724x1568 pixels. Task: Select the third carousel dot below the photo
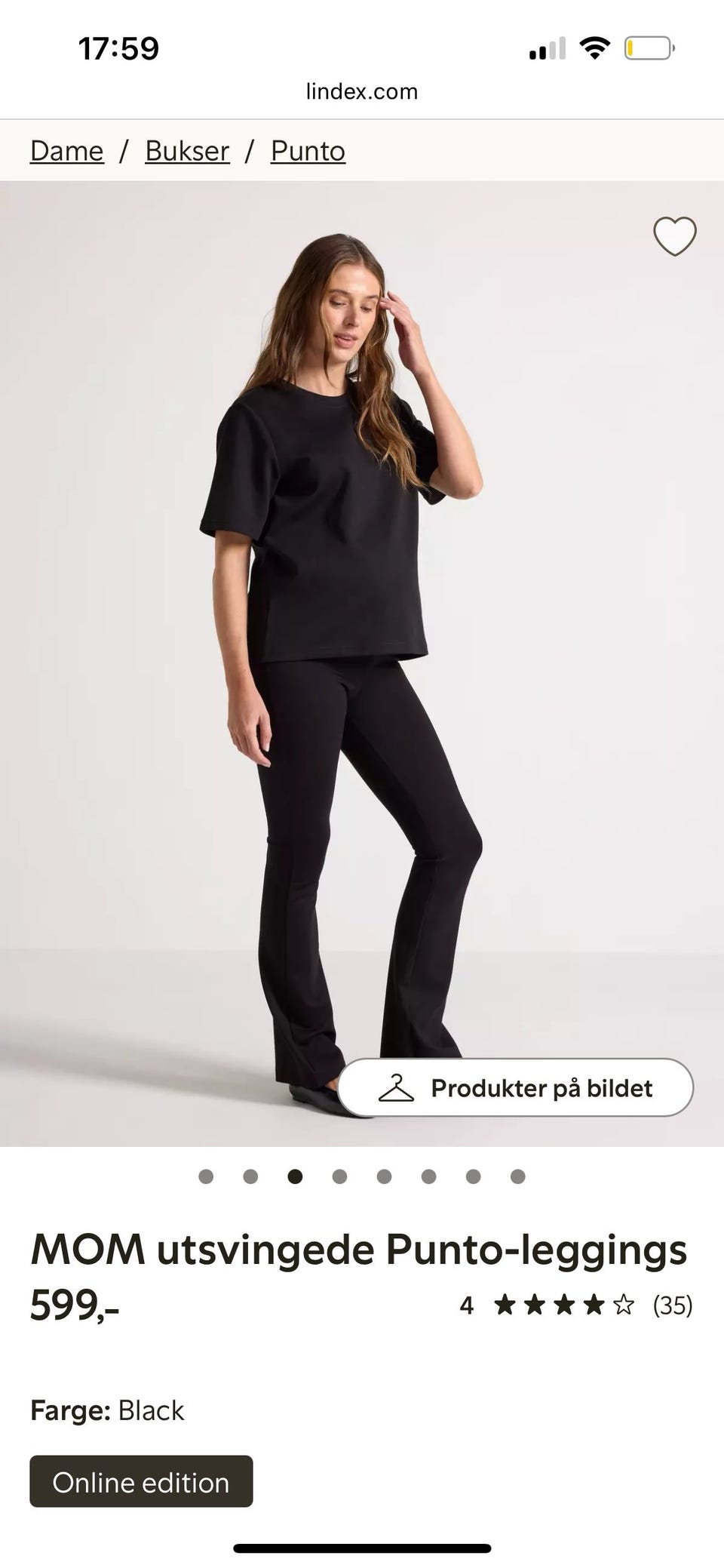coord(294,1173)
